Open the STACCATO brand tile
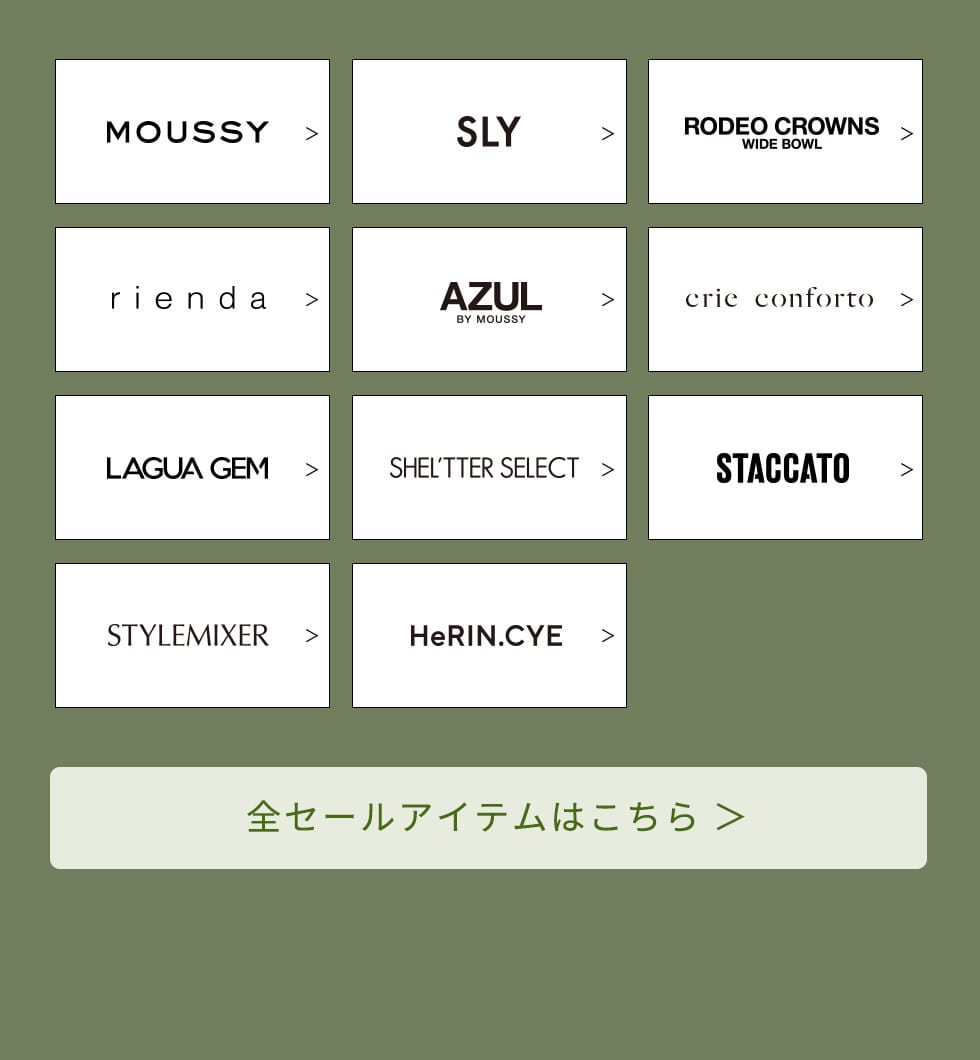980x1060 pixels. tap(785, 468)
